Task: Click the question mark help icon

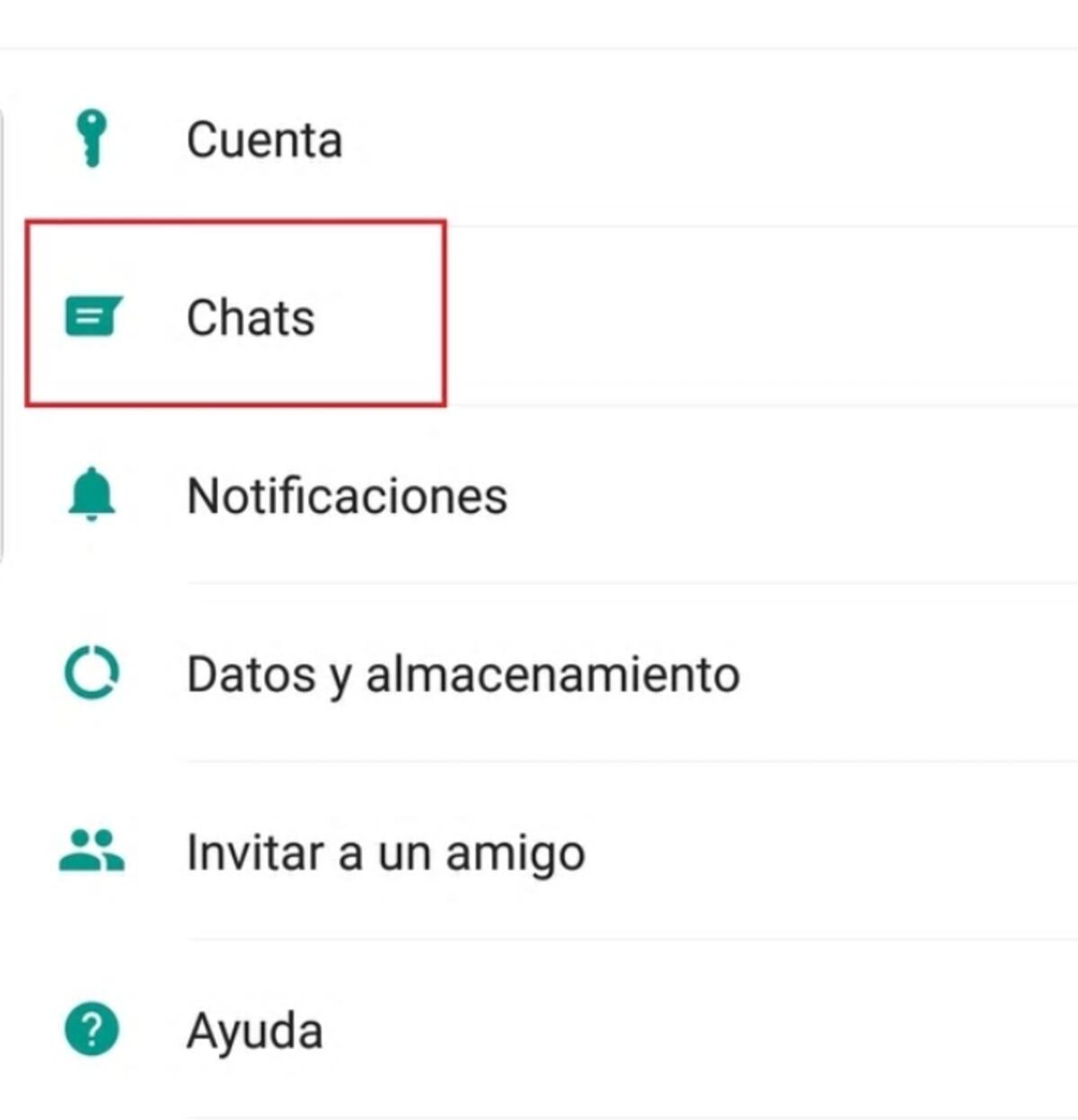Action: click(x=90, y=1028)
